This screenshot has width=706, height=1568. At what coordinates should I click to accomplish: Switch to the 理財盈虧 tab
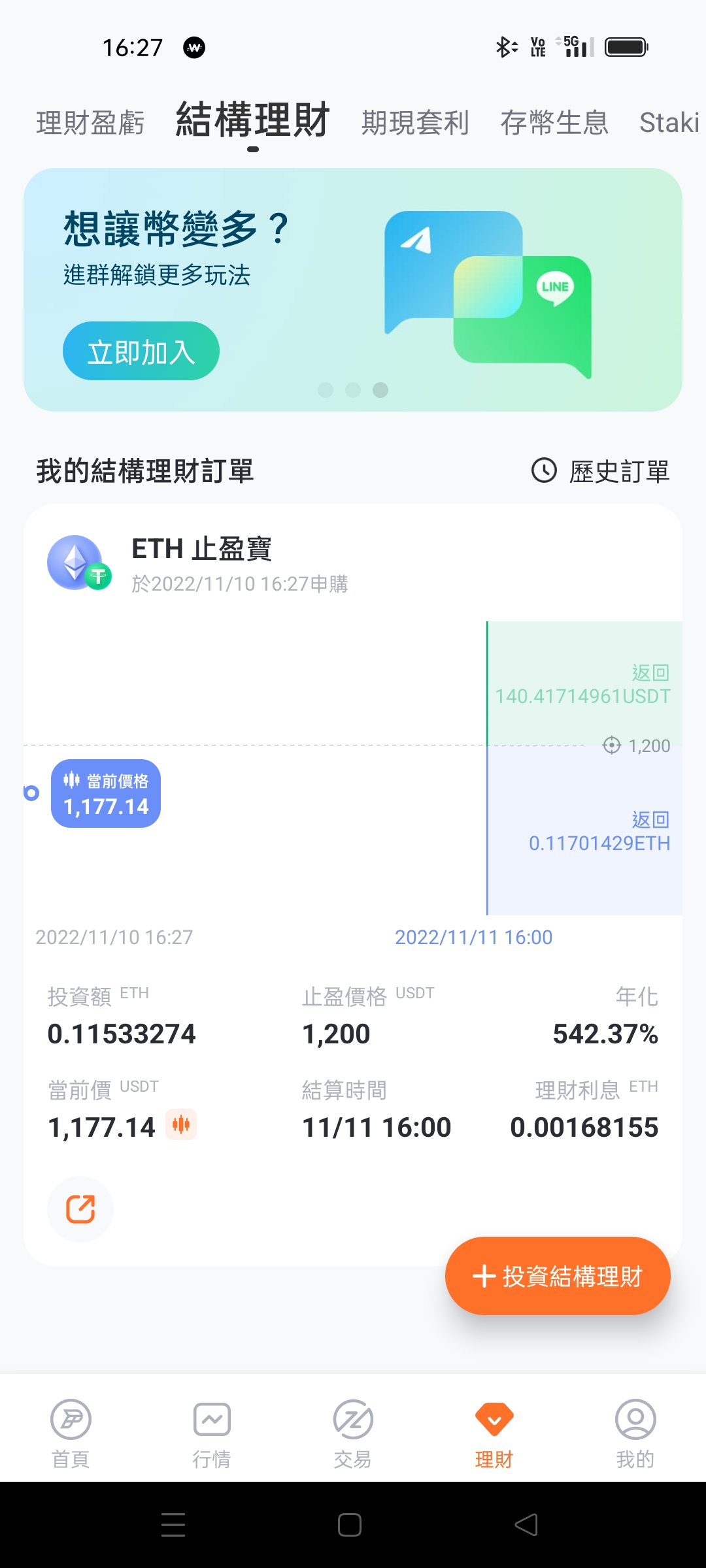(x=90, y=123)
